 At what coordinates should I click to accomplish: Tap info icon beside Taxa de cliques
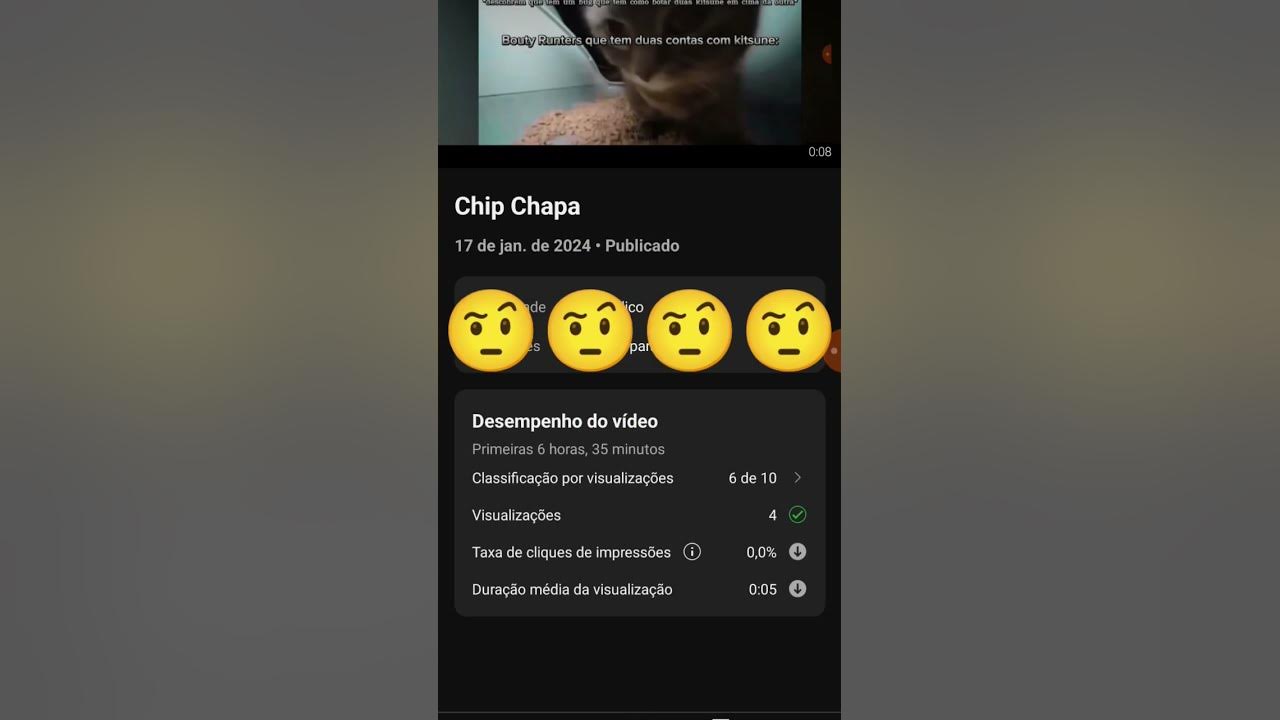tap(692, 552)
